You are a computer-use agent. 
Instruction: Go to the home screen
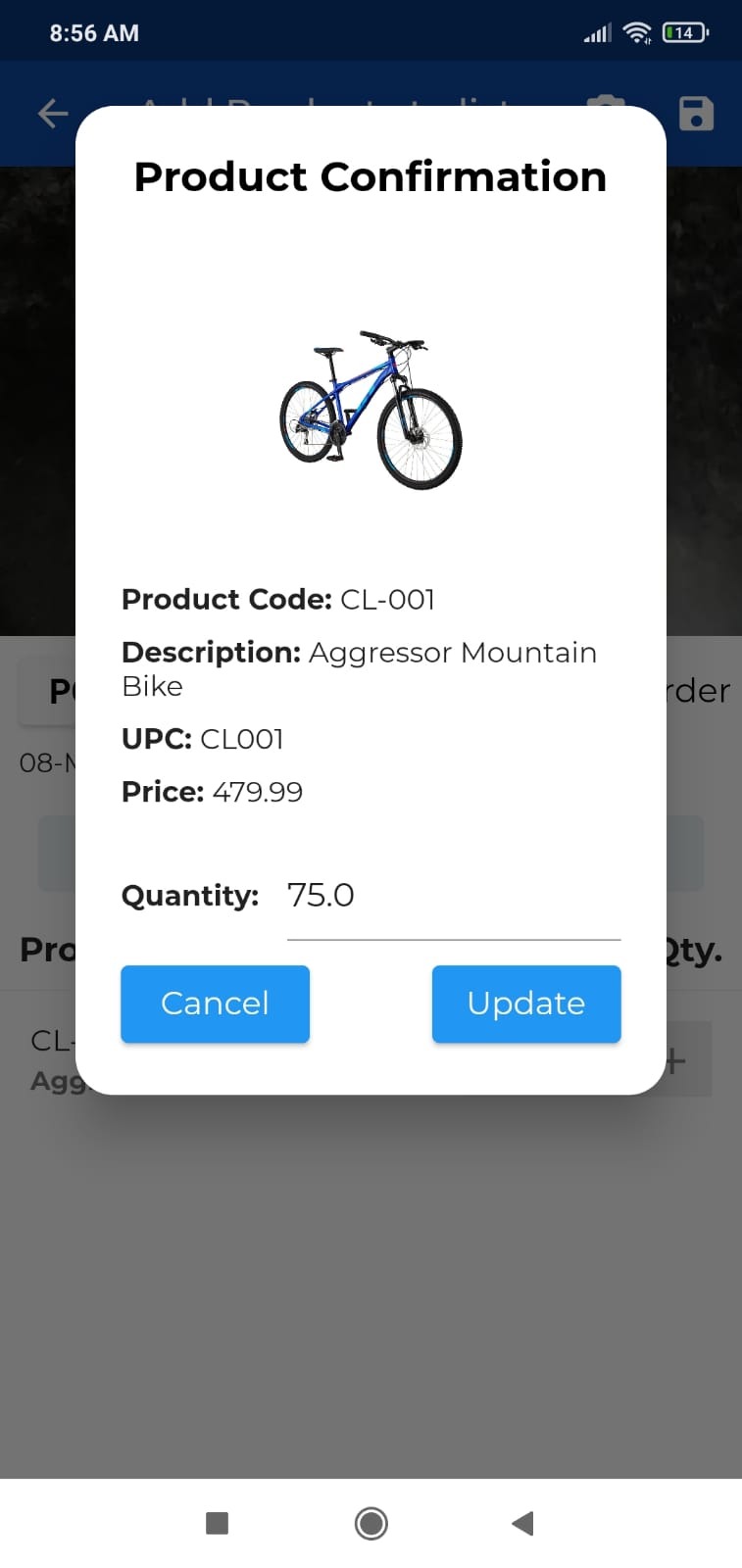tap(371, 1523)
